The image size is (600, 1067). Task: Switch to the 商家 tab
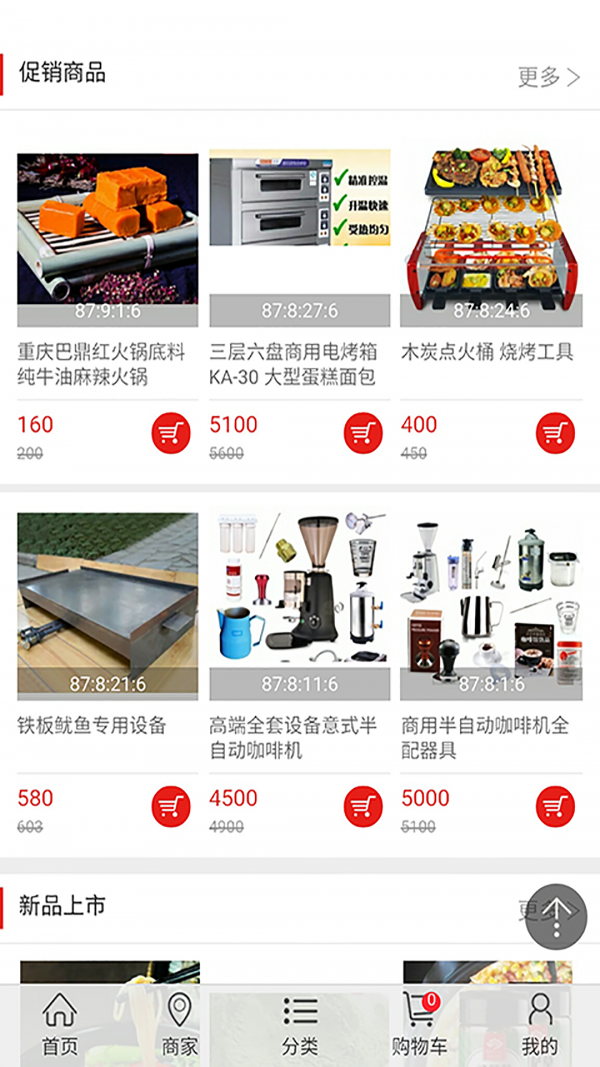click(x=180, y=1025)
